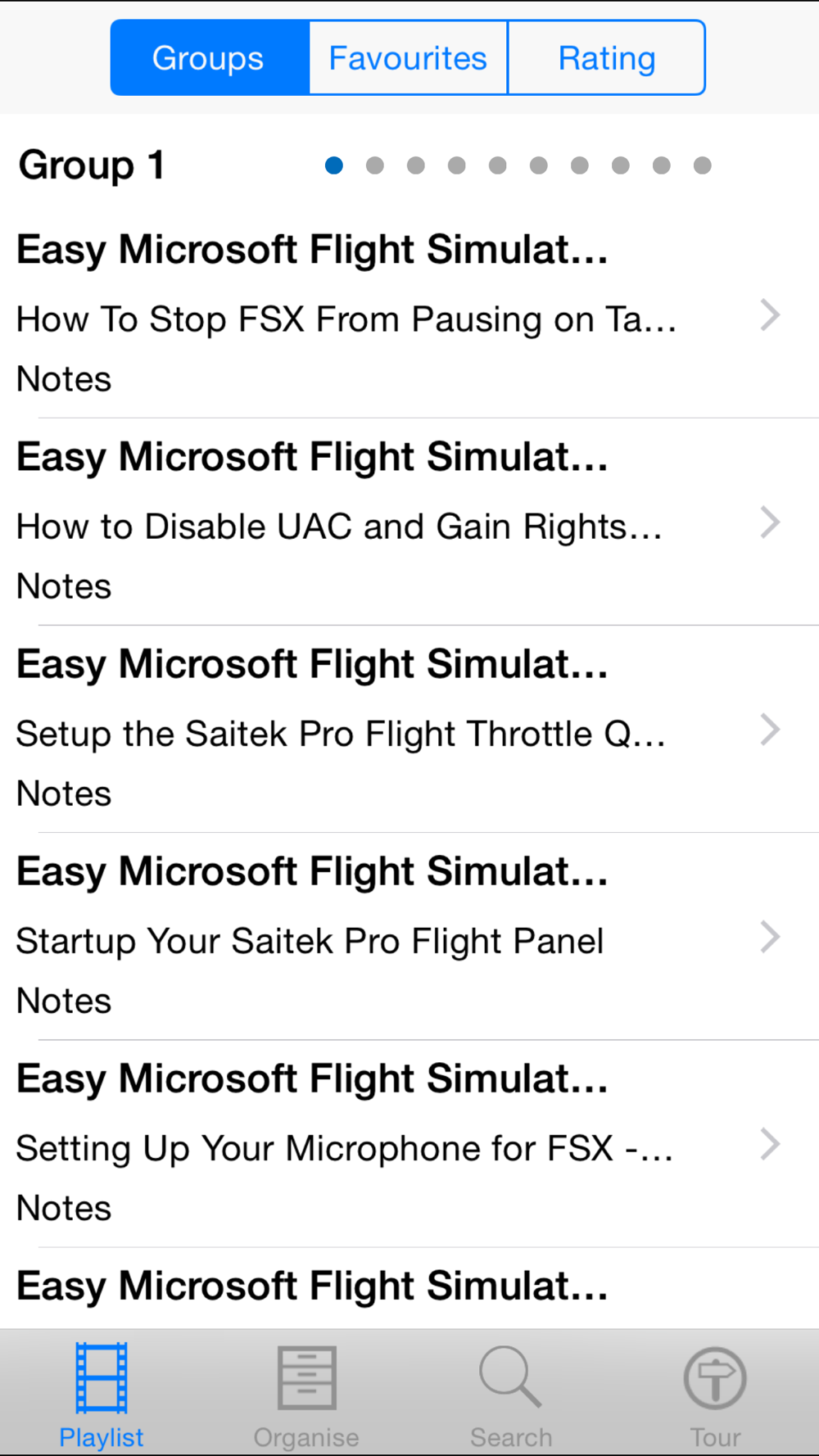Go to the Organise tab
This screenshot has height=1456, width=819.
(x=306, y=1395)
